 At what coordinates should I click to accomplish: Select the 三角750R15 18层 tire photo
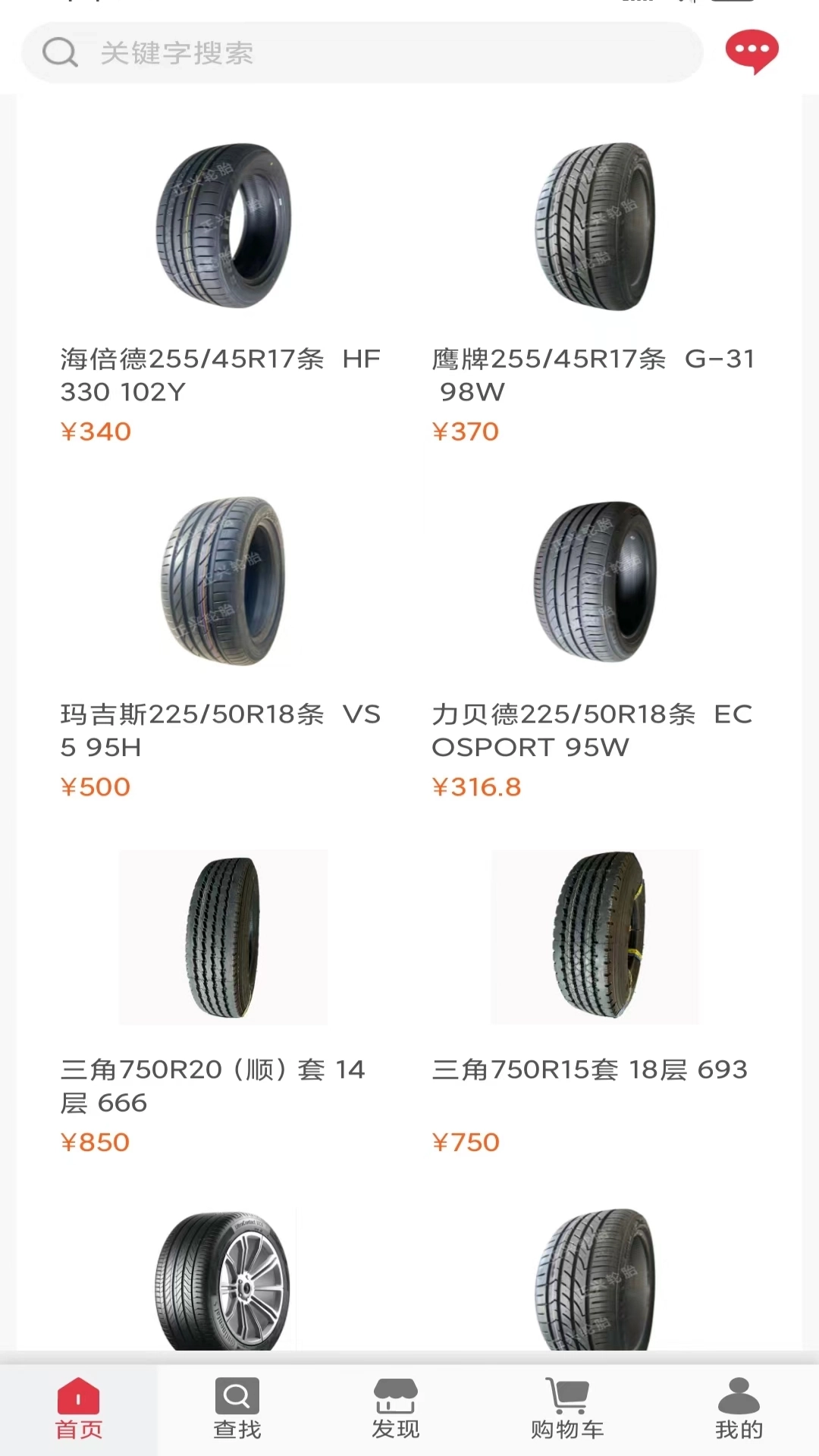click(595, 938)
